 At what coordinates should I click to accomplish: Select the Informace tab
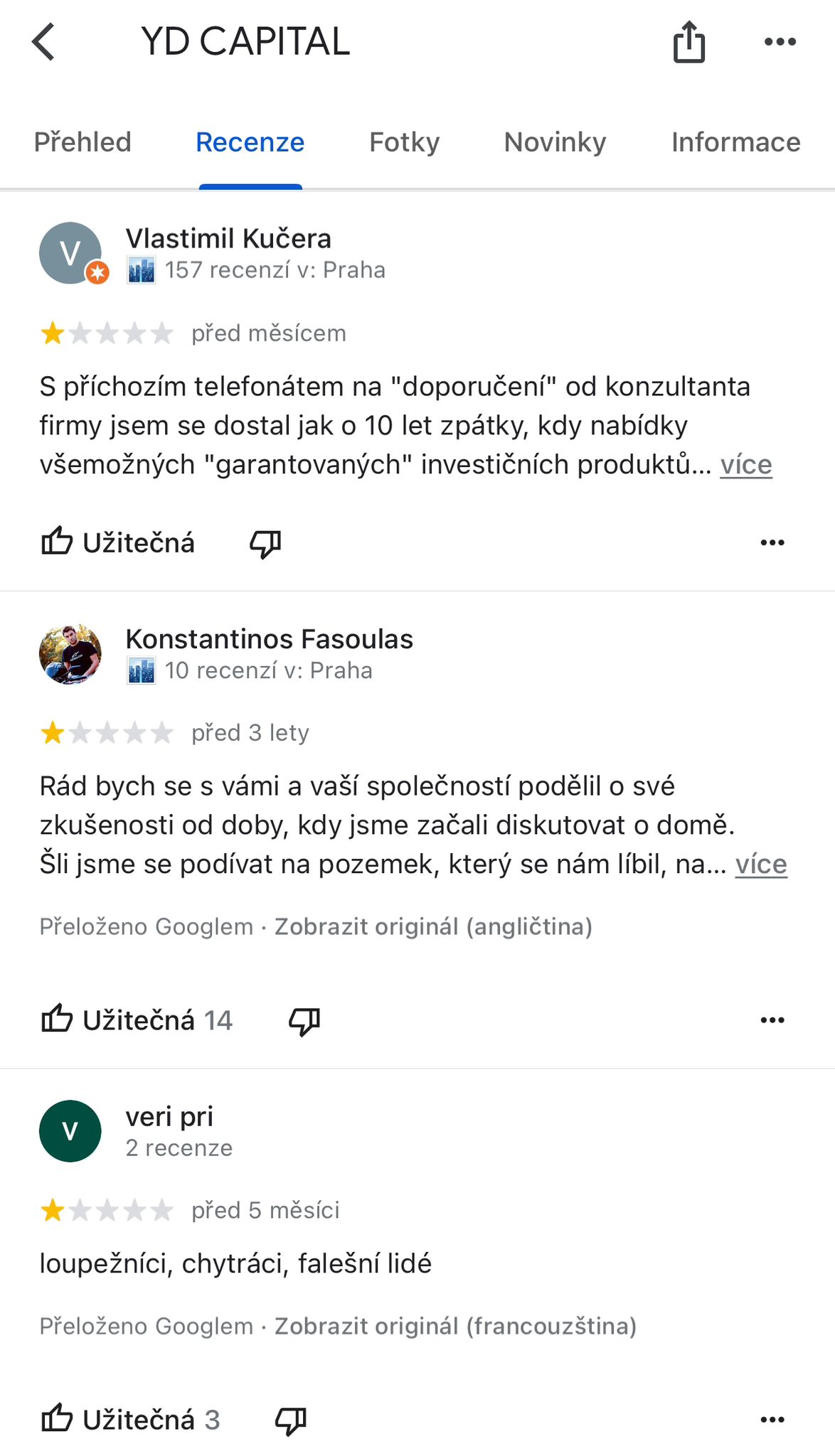point(735,142)
